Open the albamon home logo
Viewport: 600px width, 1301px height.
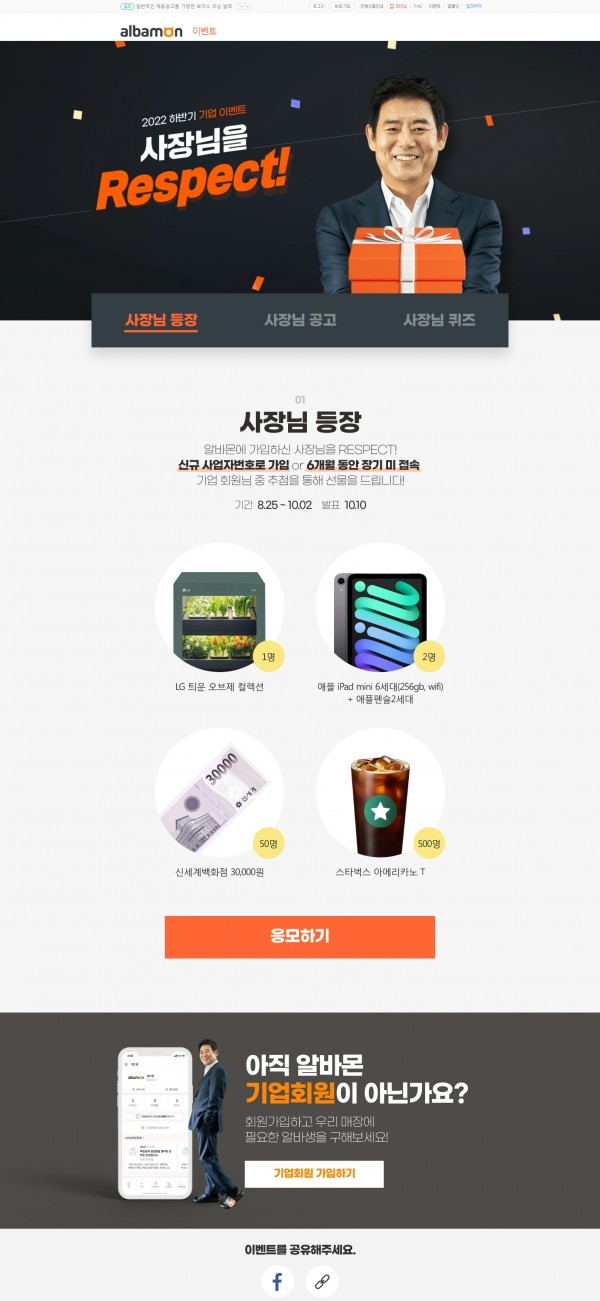(x=151, y=31)
